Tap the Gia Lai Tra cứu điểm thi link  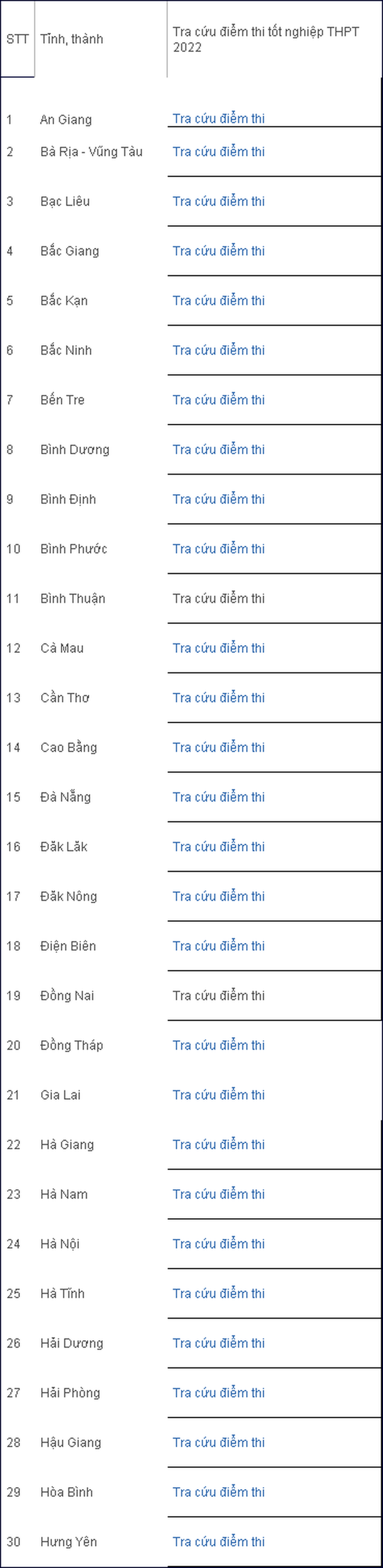[x=219, y=1095]
